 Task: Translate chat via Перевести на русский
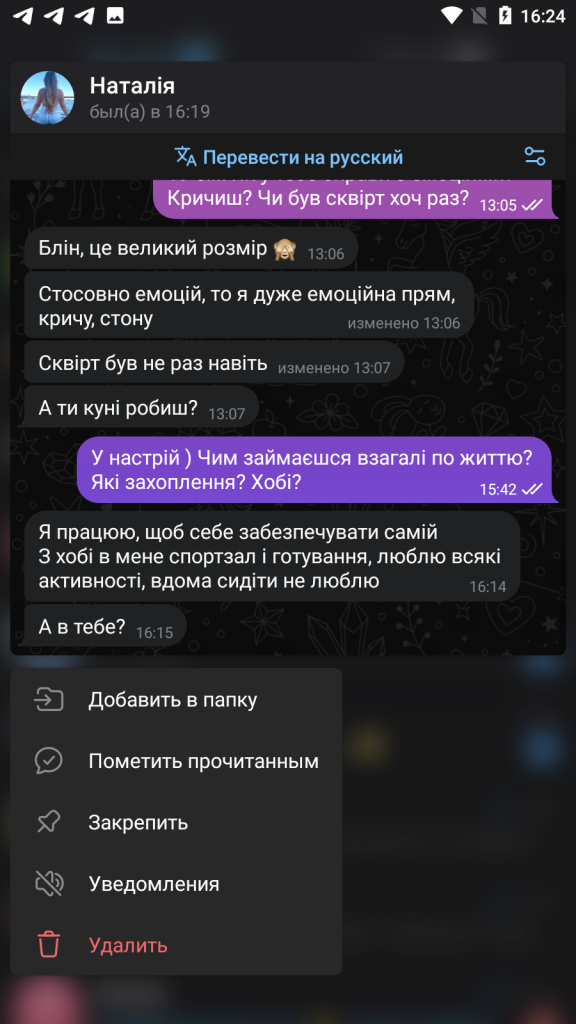(288, 157)
